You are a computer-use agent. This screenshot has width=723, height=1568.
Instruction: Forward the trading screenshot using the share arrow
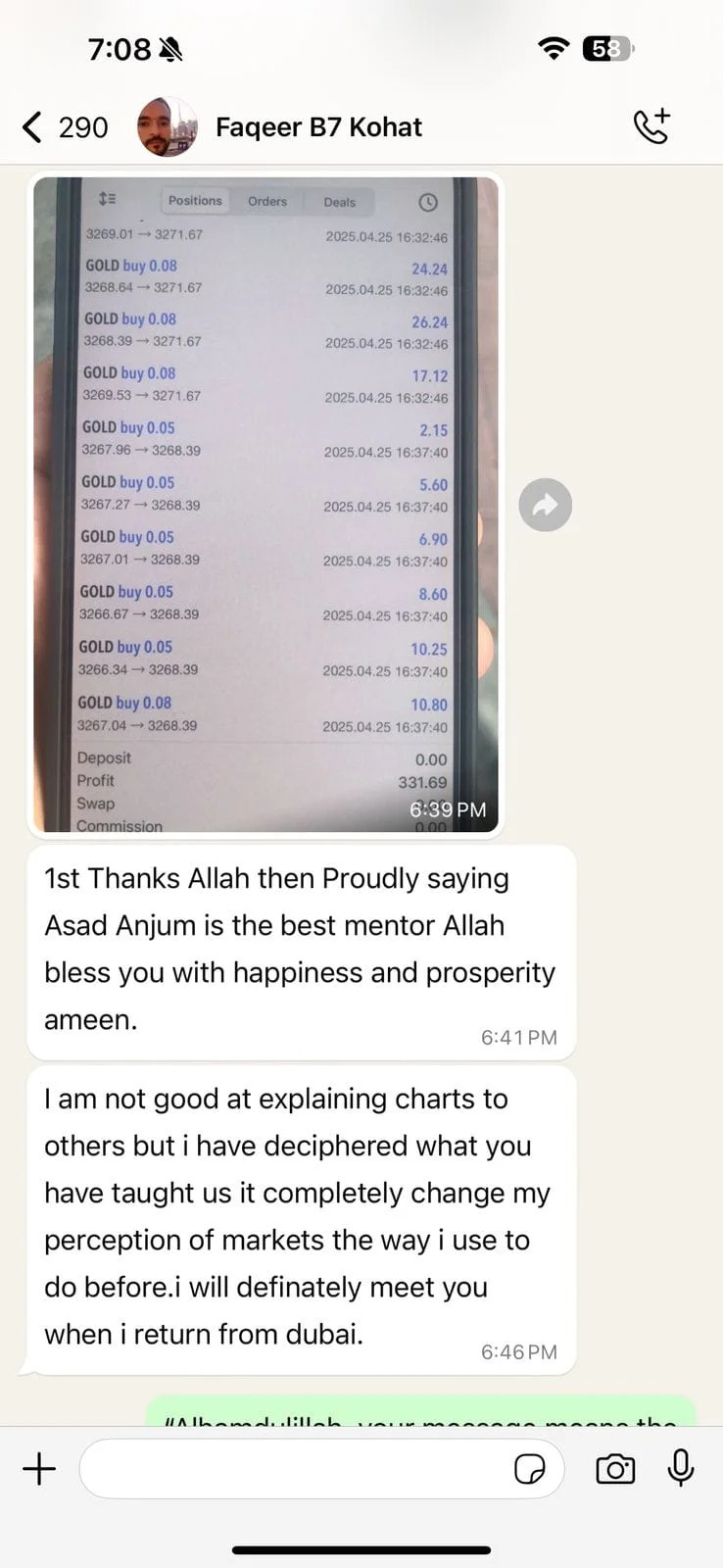tap(545, 504)
